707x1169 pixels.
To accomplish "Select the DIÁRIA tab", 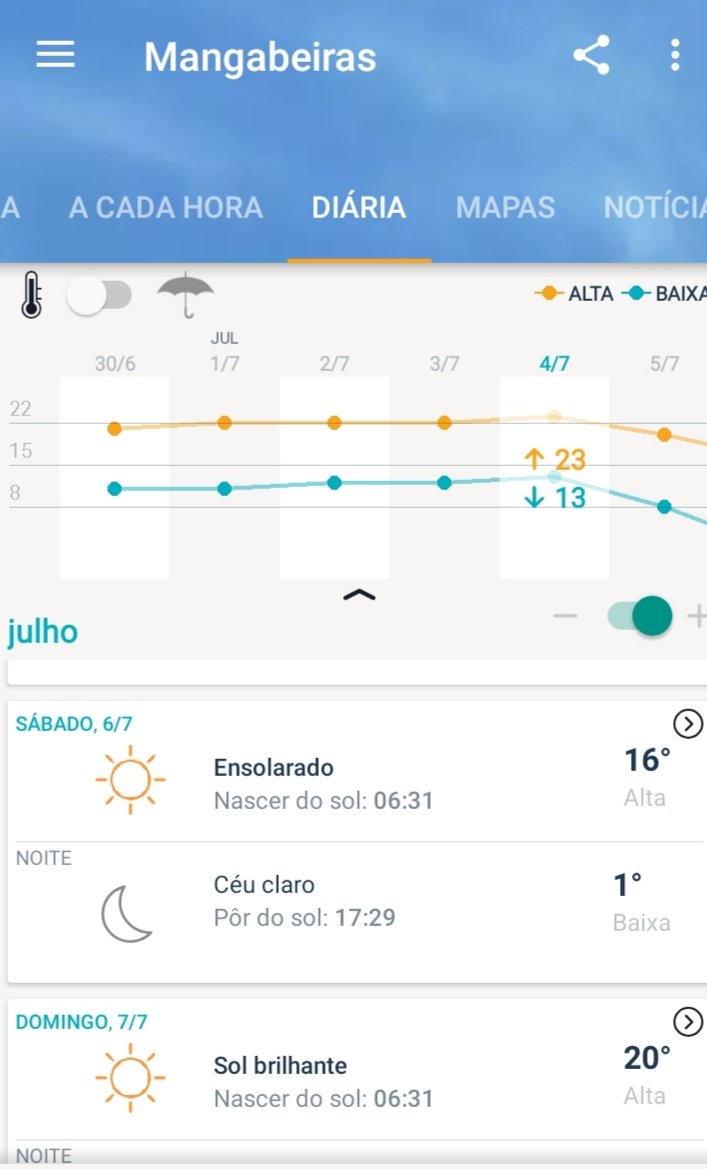I will (359, 207).
